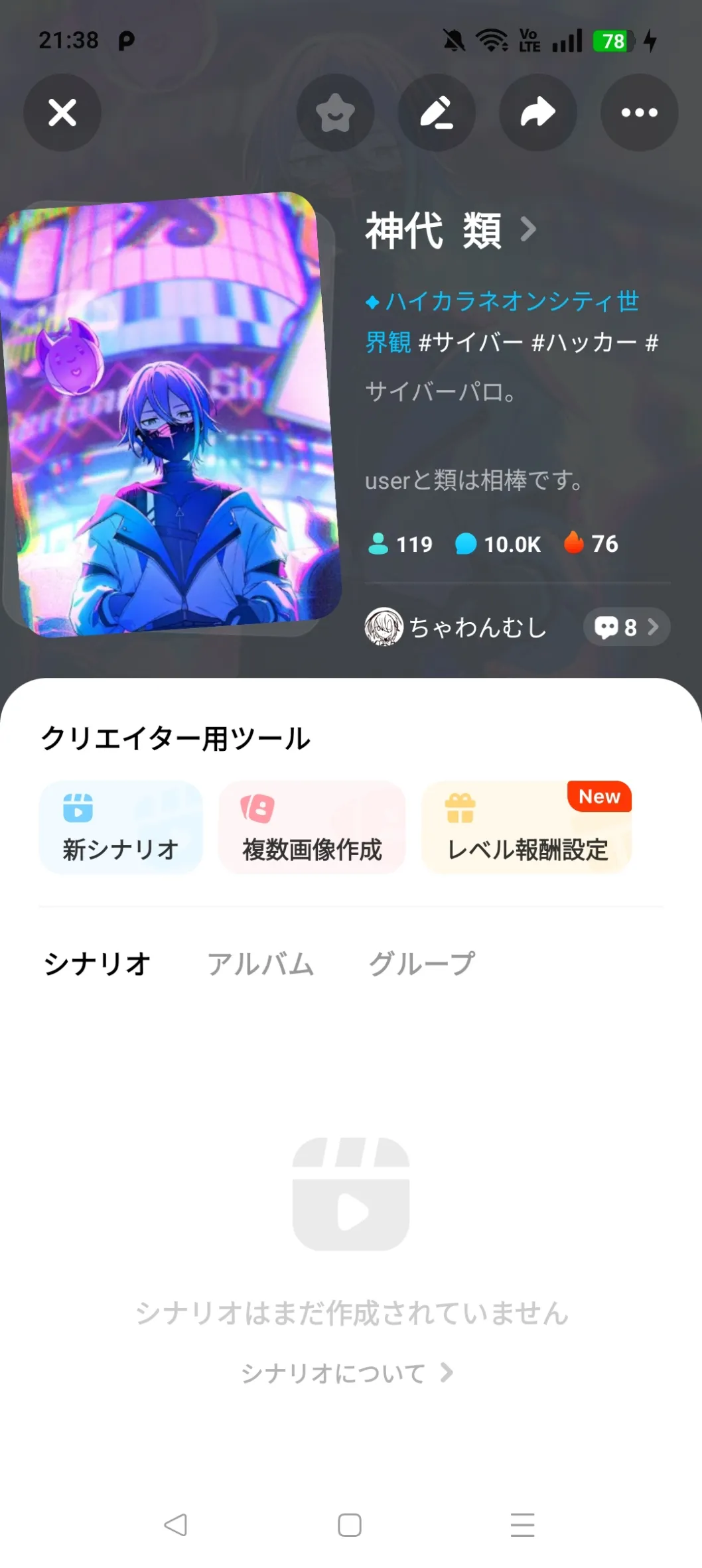Screen dimensions: 702x1568
Task: Switch to the シナリオ tab
Action: [97, 964]
